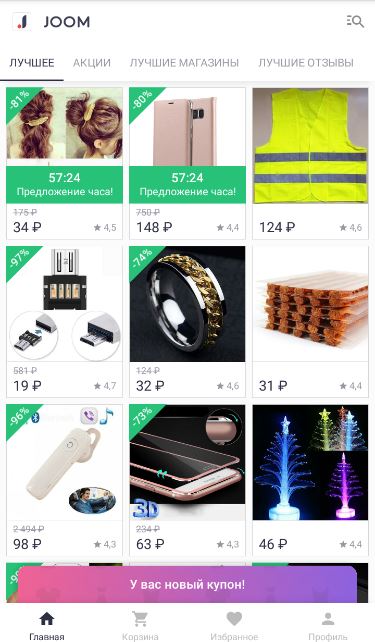Select the Лучшее tab

click(x=32, y=63)
